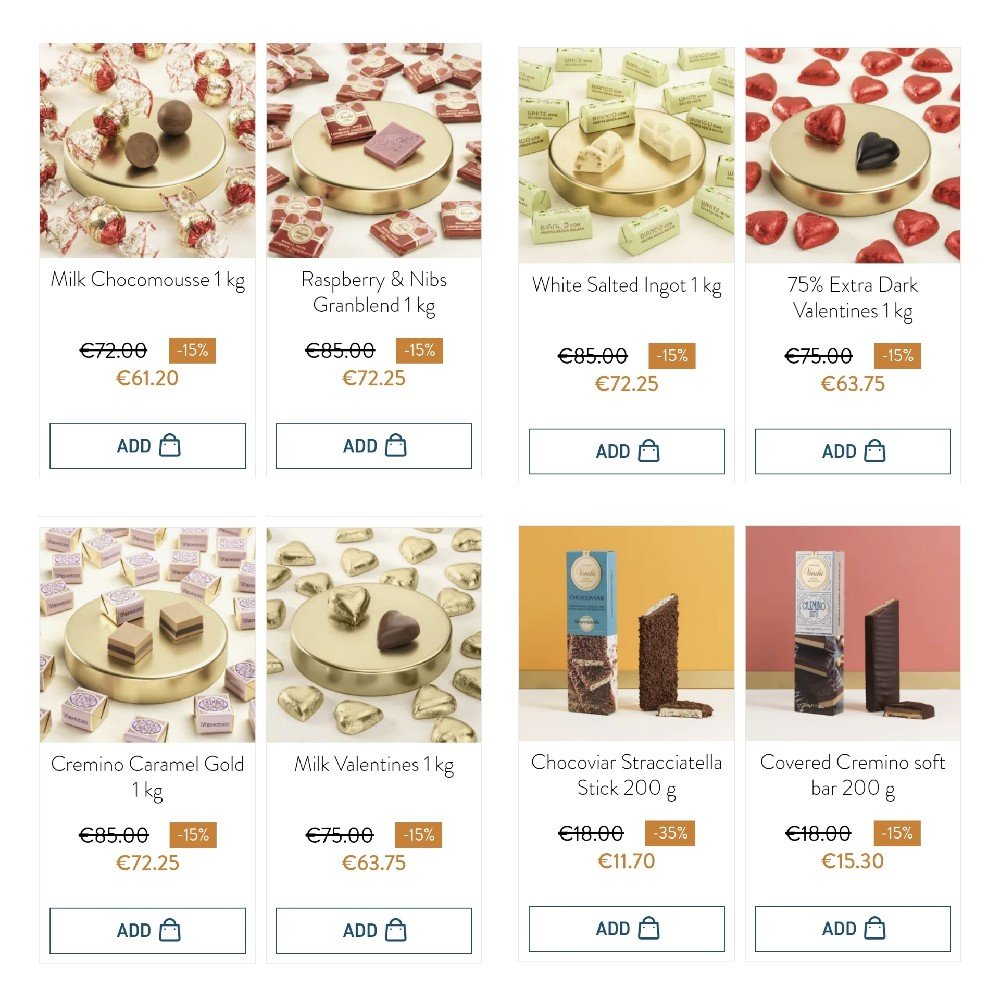The image size is (1000, 1000).
Task: Add Covered Cremino soft bar to bag
Action: click(x=852, y=929)
